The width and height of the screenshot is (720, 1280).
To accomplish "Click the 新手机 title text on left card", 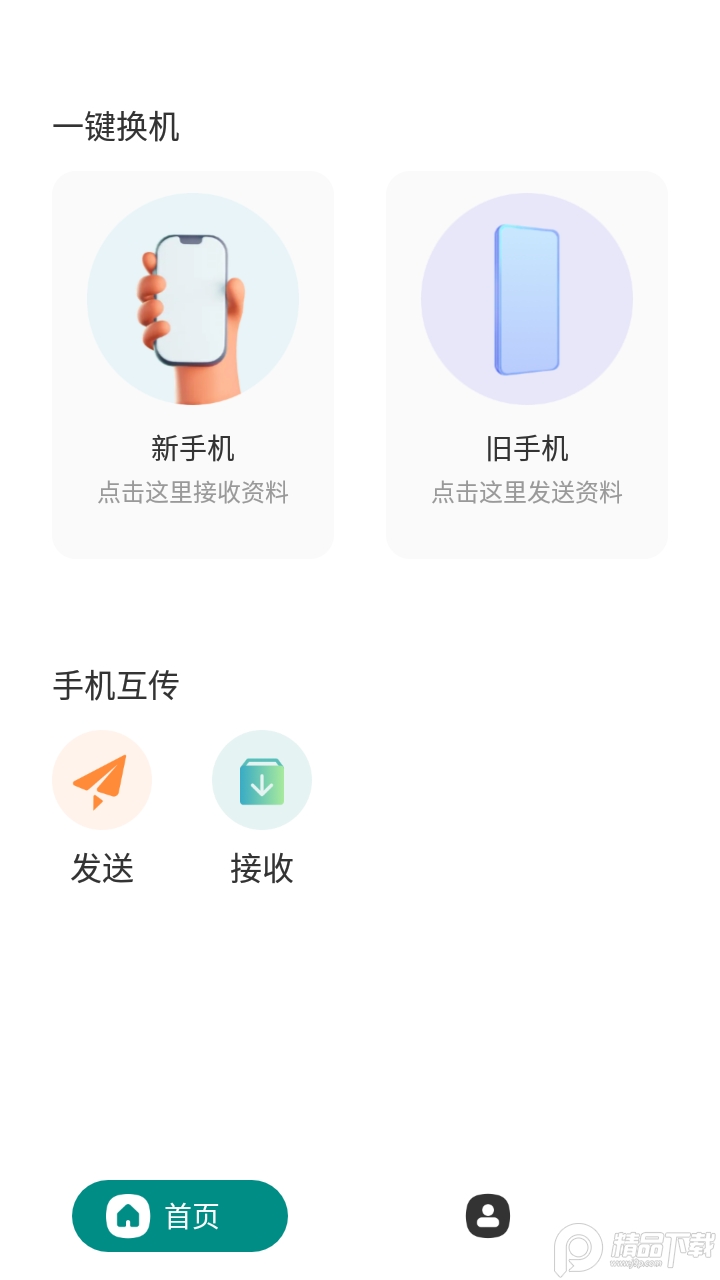I will click(192, 449).
